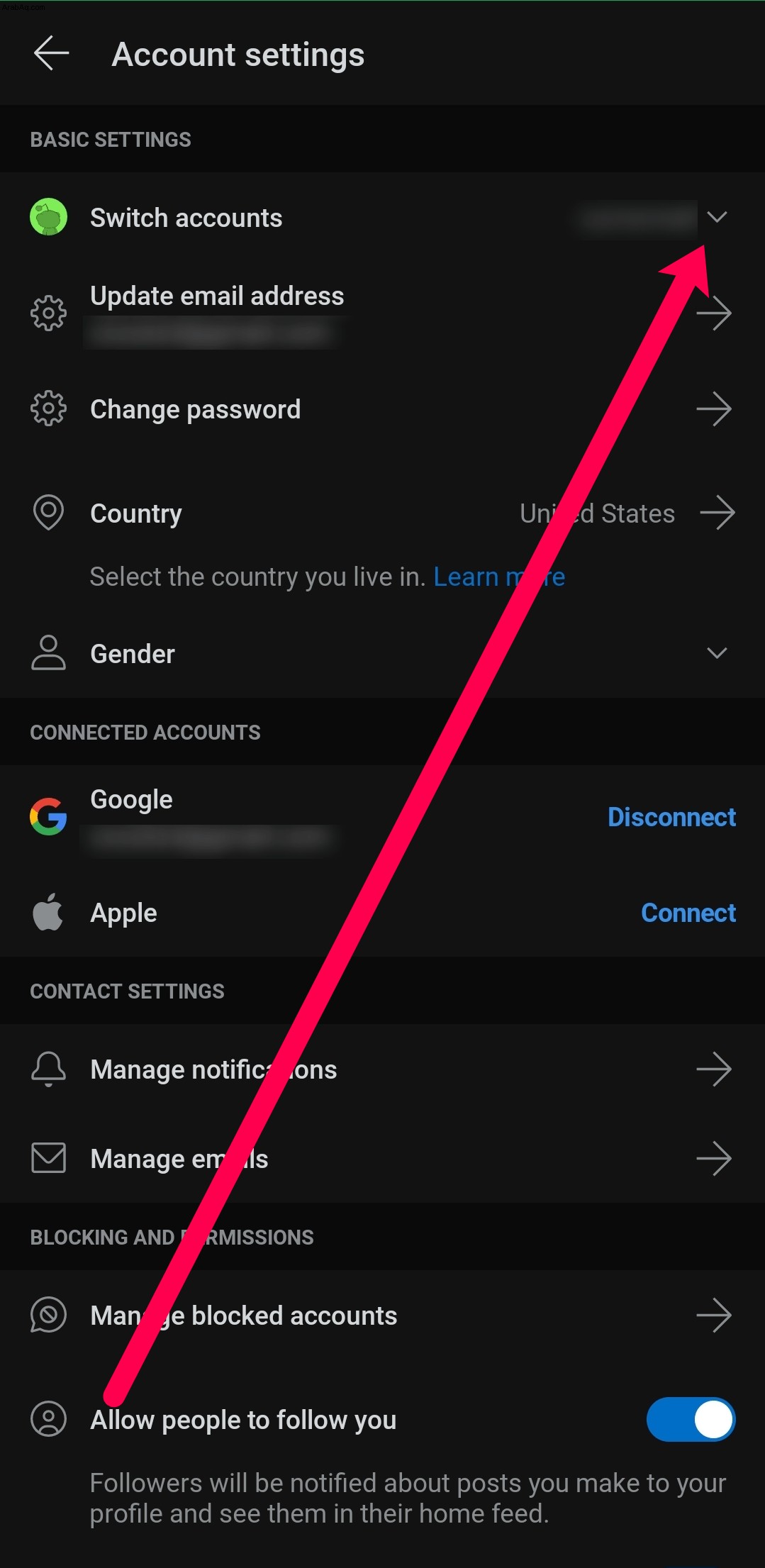This screenshot has width=765, height=1568.
Task: Open Manage emails
Action: click(x=382, y=1159)
